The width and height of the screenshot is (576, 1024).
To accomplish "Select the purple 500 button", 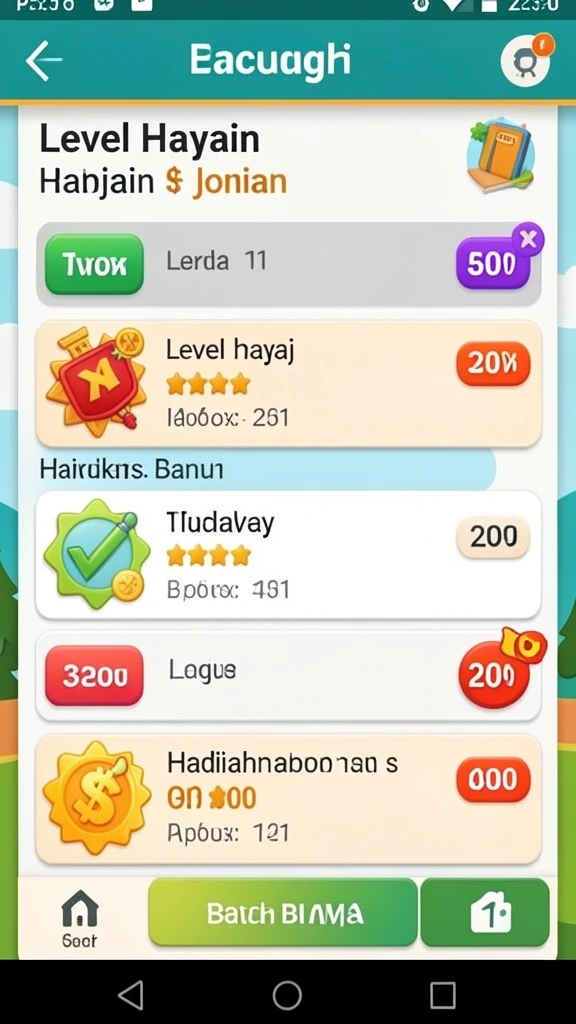I will click(492, 263).
